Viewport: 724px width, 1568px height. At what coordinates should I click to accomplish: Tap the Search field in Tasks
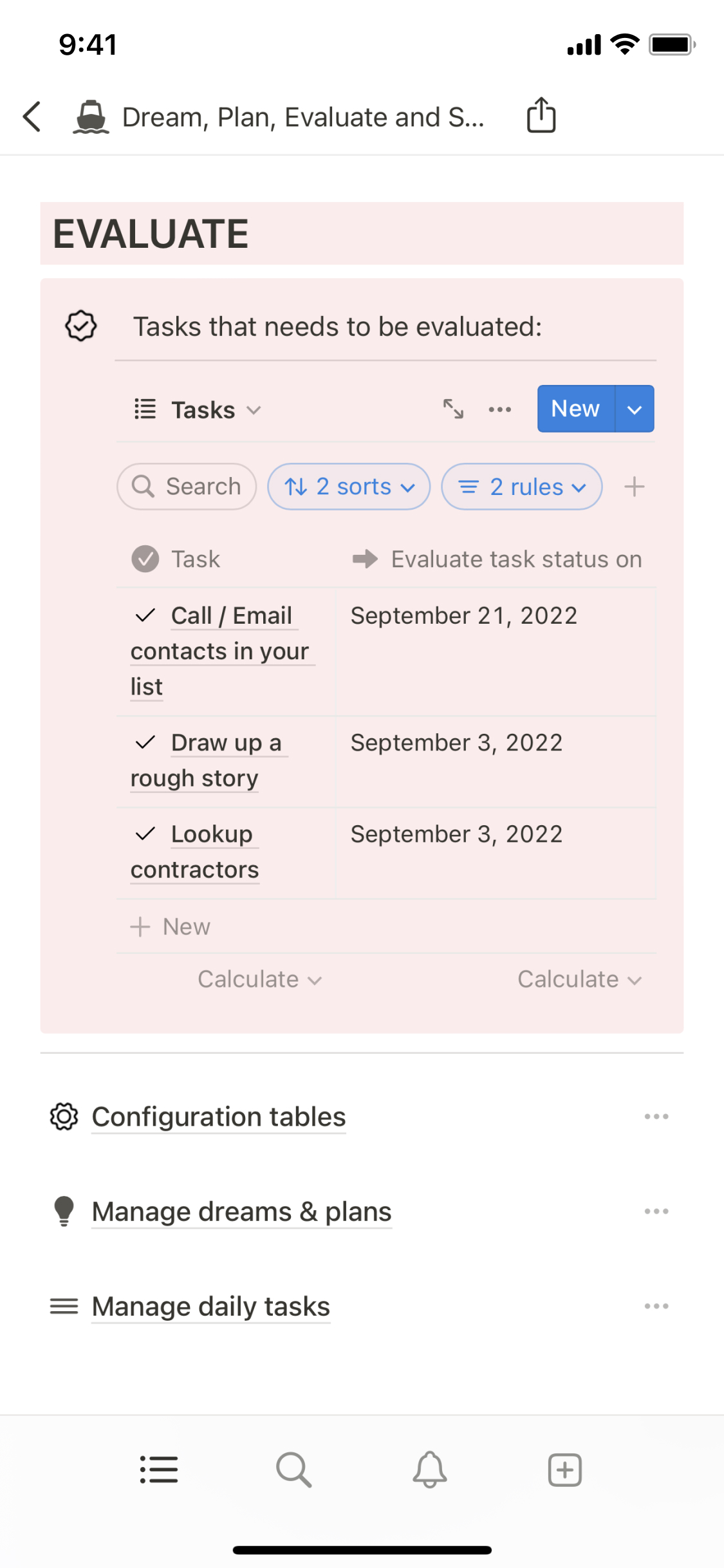[x=187, y=487]
